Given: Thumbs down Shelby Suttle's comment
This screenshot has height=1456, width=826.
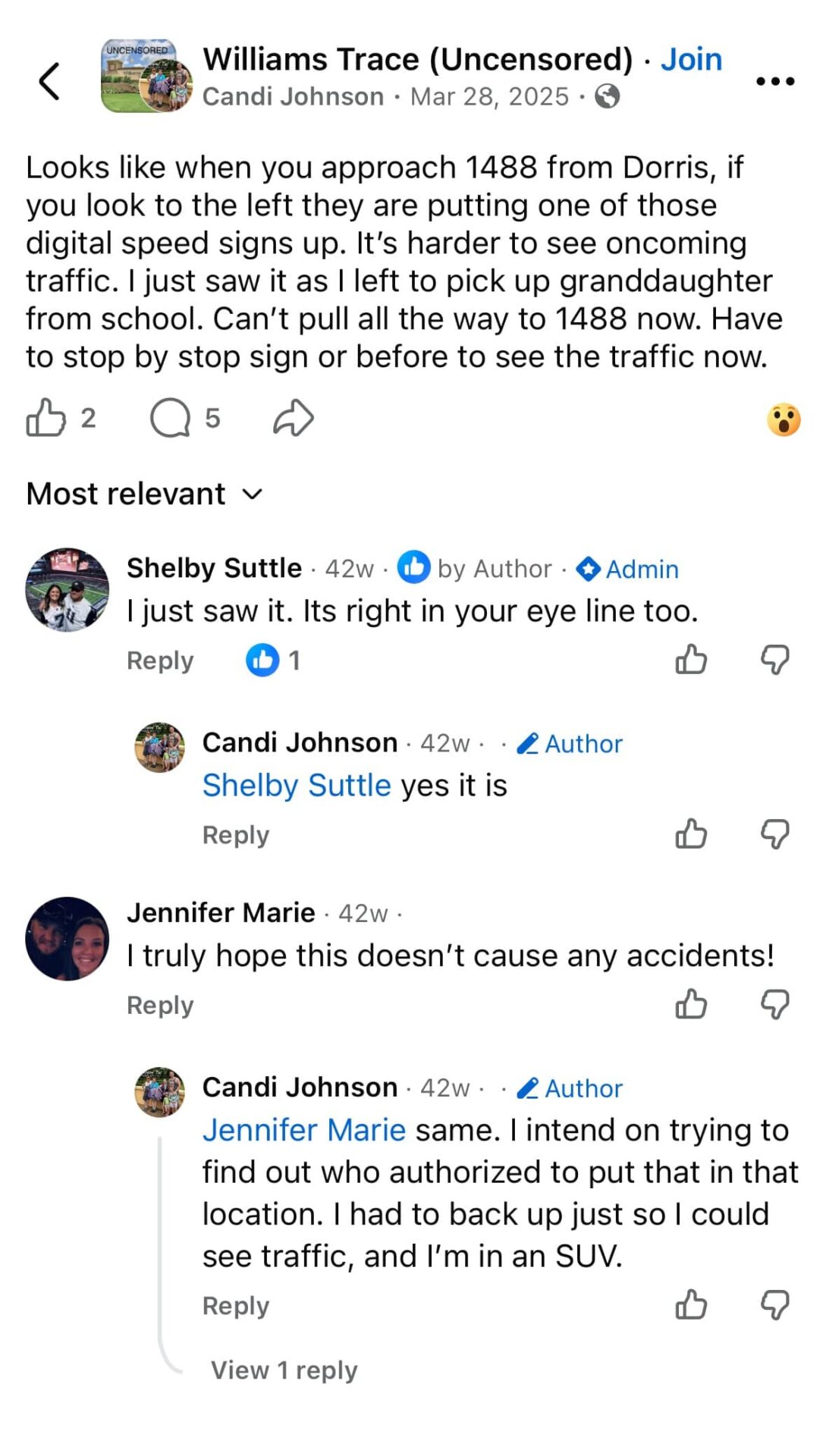Looking at the screenshot, I should point(775,660).
